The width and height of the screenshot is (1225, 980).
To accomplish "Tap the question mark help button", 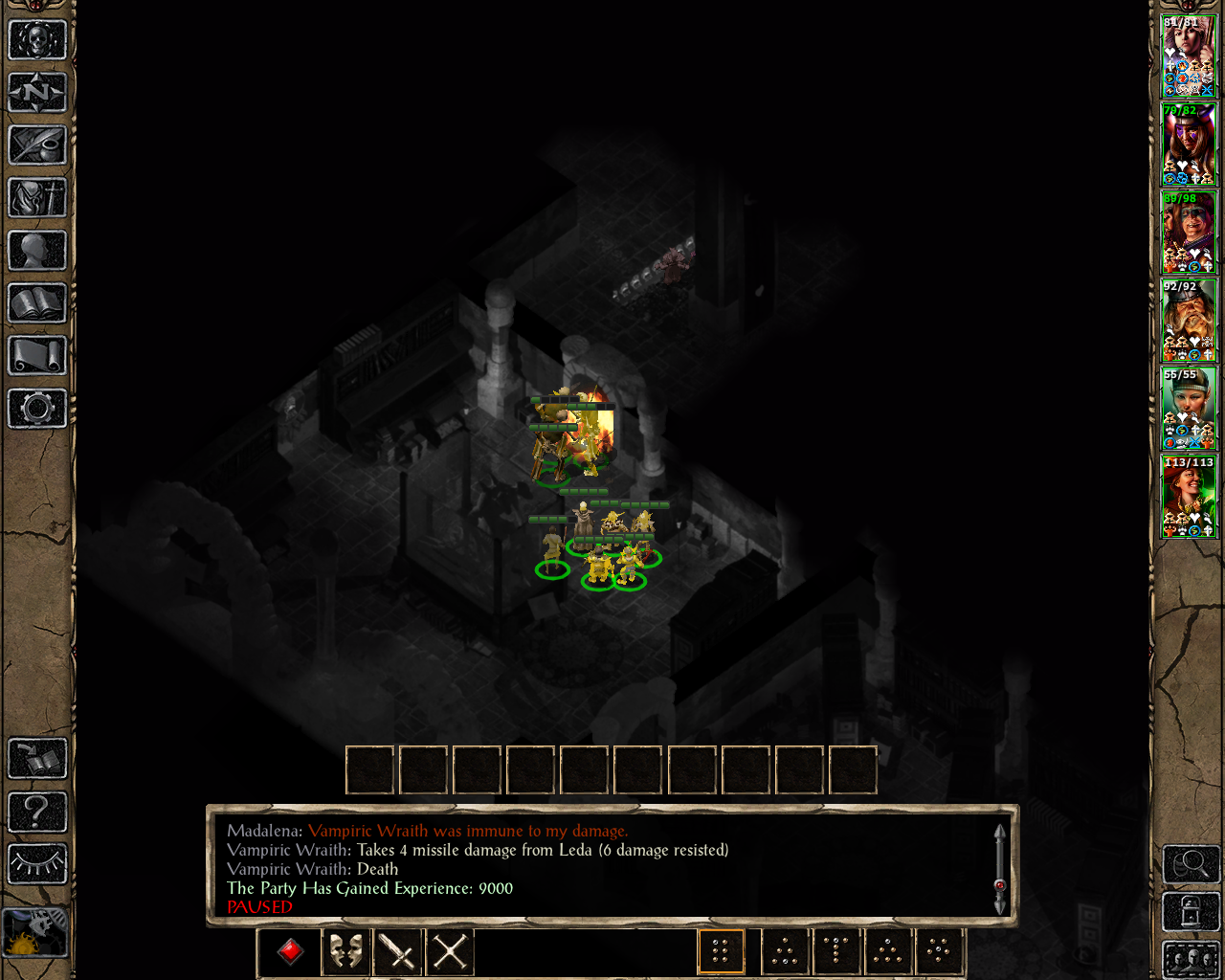I will tap(37, 813).
